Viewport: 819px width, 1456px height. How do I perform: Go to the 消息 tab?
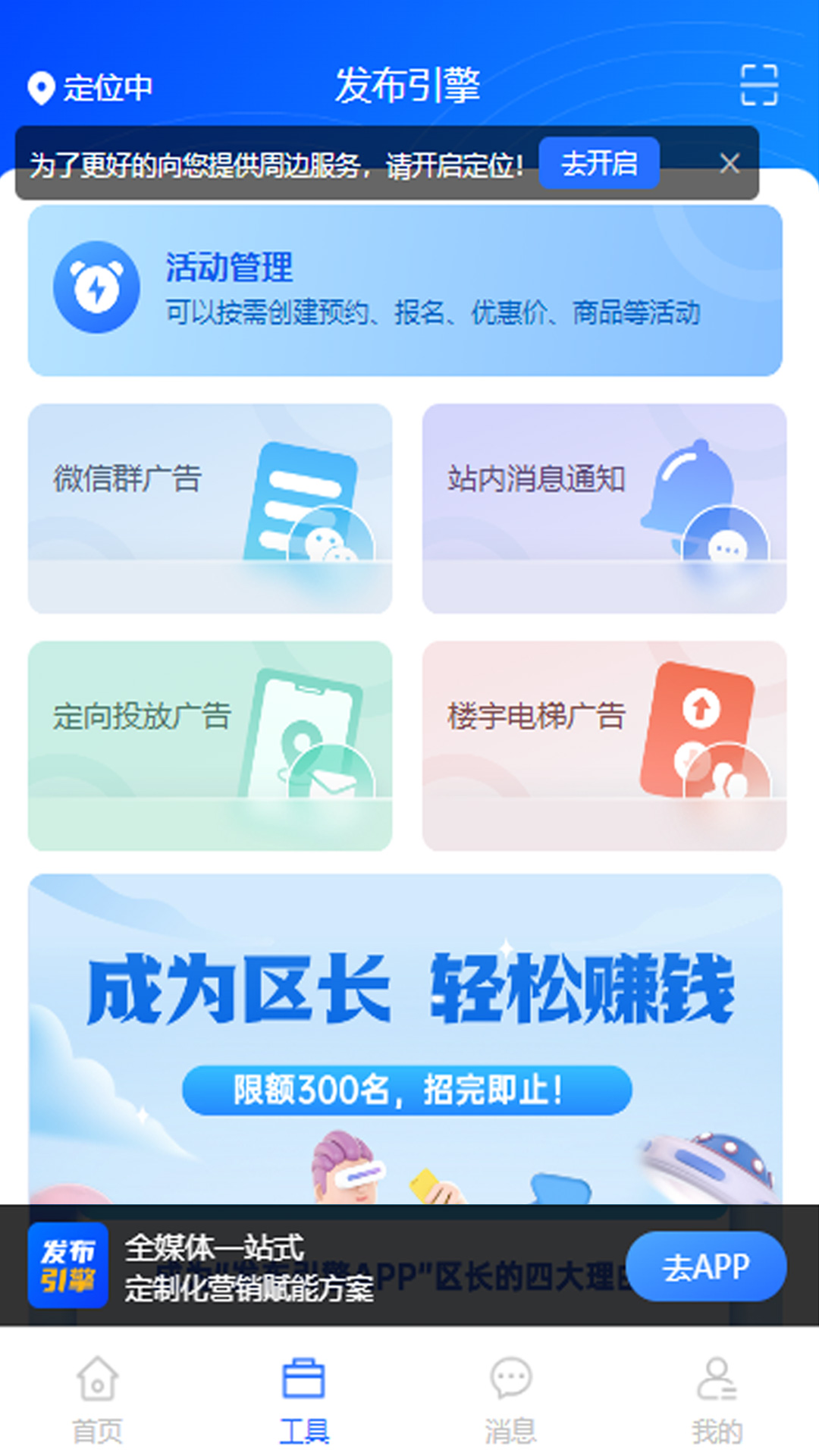click(510, 1399)
